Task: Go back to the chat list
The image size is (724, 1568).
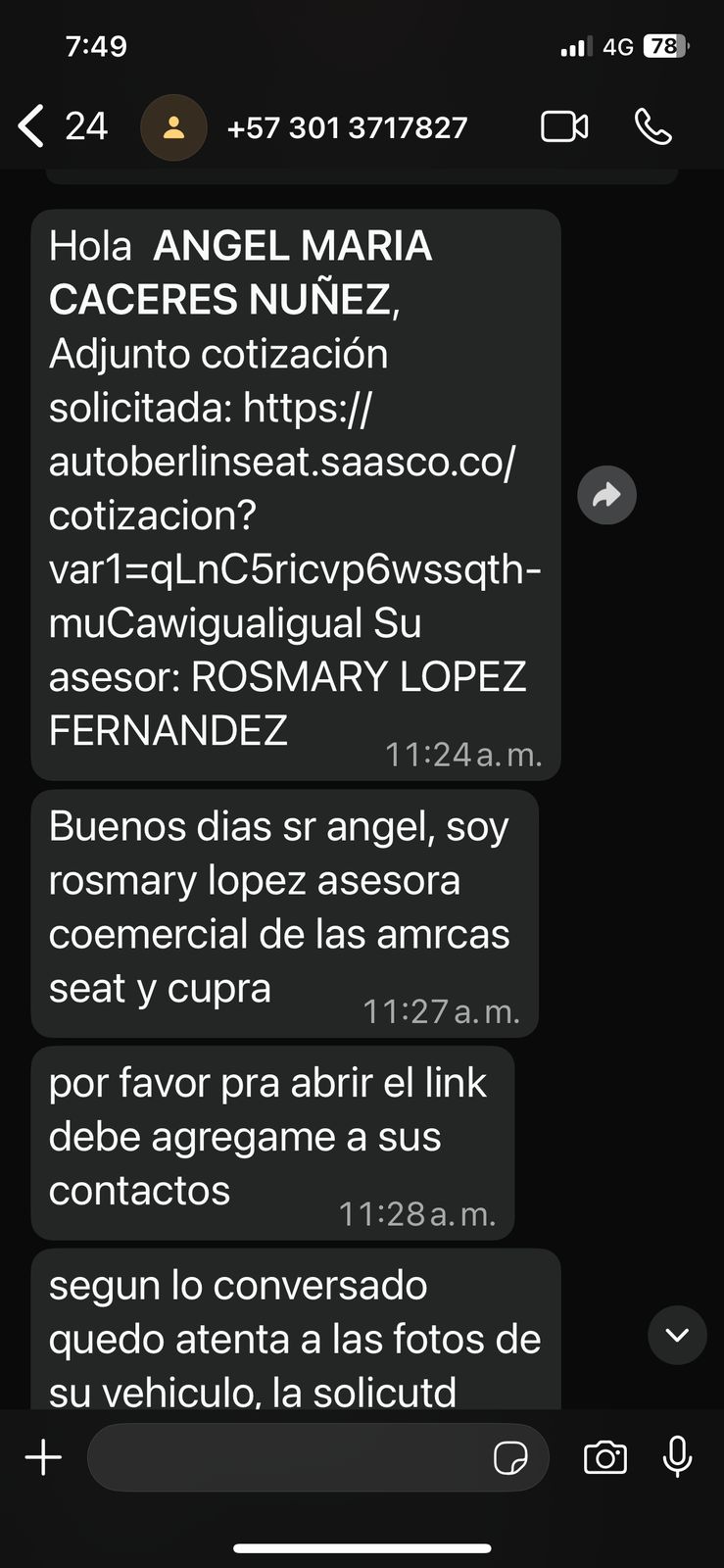Action: 61,127
